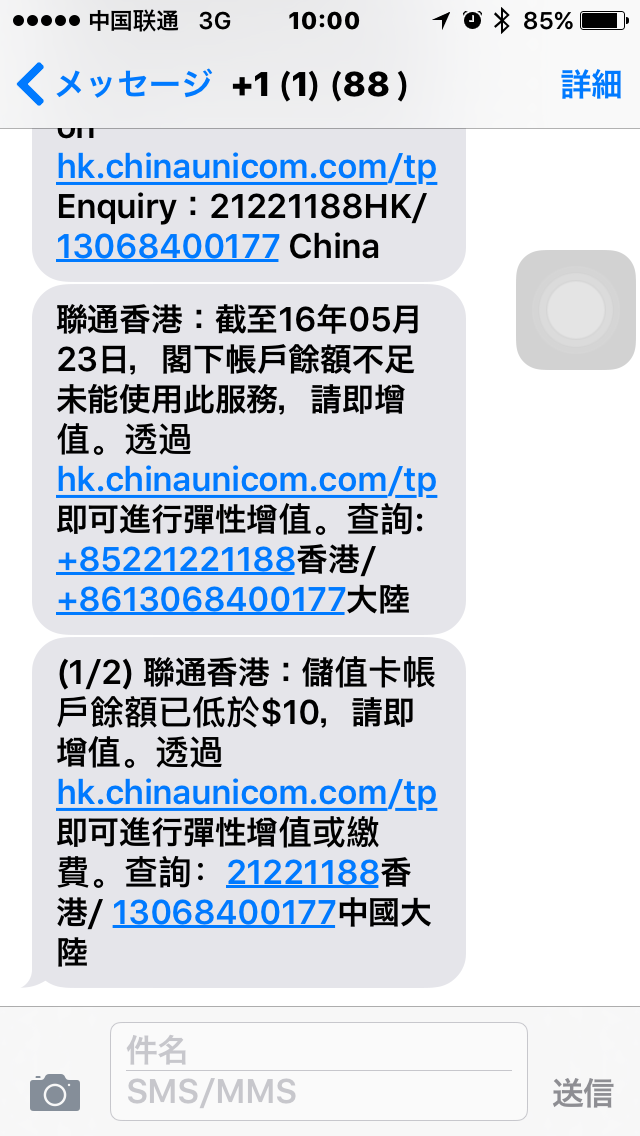Open 詳細 for this conversation
Screen dimensions: 640x1136
591,85
